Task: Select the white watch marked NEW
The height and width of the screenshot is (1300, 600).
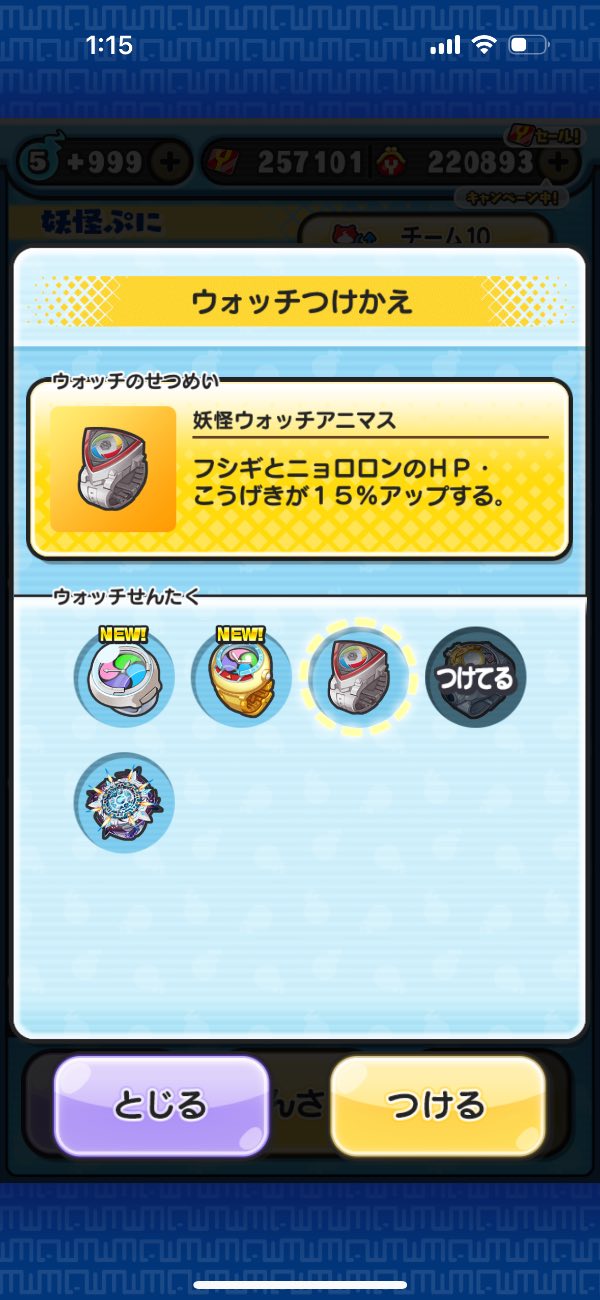Action: [x=124, y=677]
